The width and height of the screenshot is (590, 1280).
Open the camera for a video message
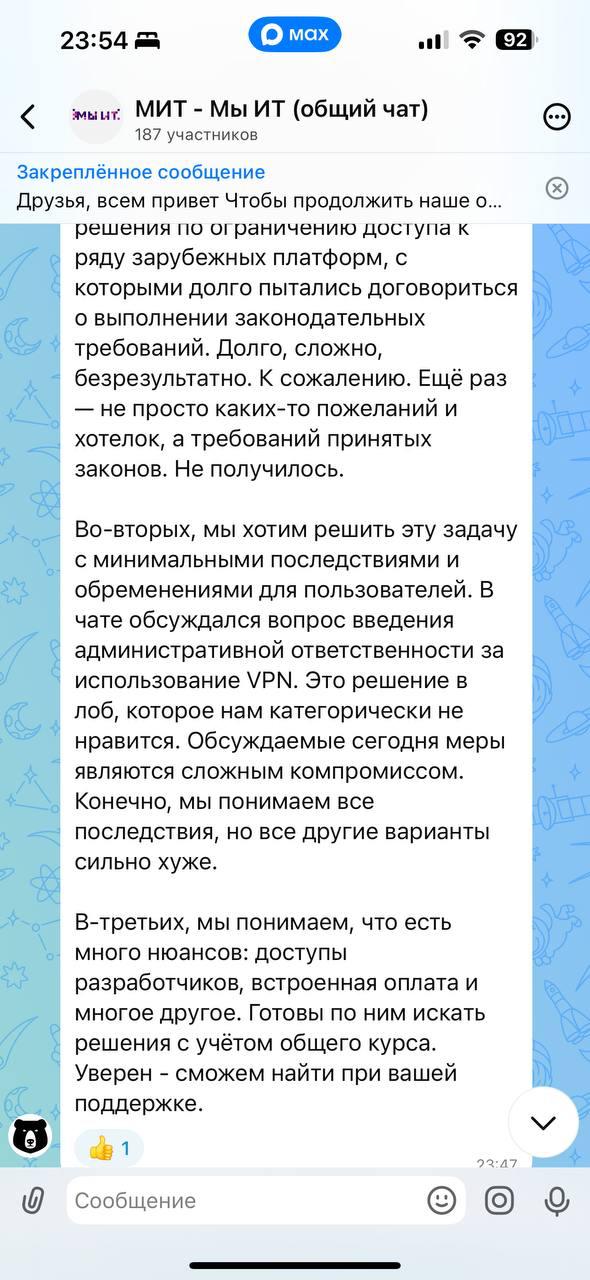(x=499, y=1200)
